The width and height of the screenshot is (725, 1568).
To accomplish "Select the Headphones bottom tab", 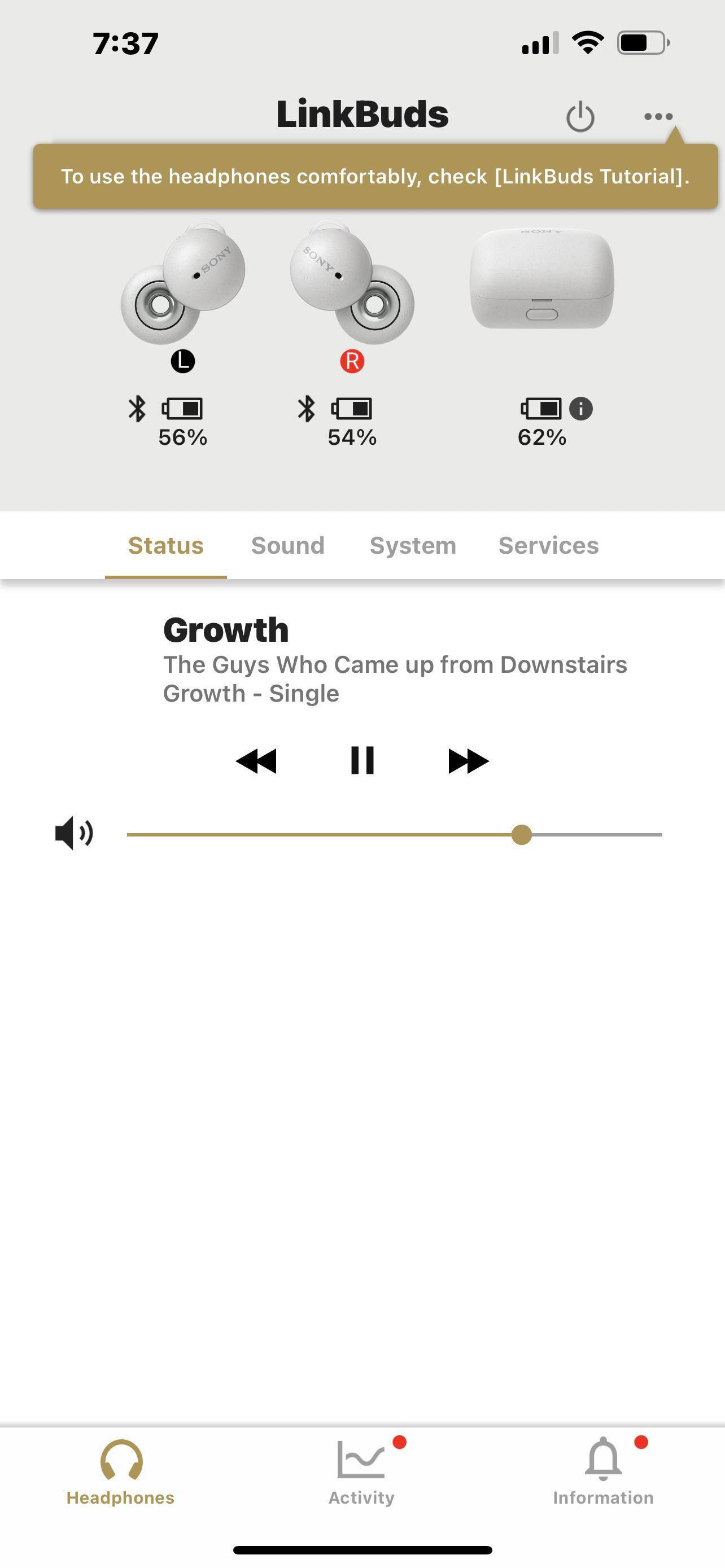I will pyautogui.click(x=120, y=1470).
